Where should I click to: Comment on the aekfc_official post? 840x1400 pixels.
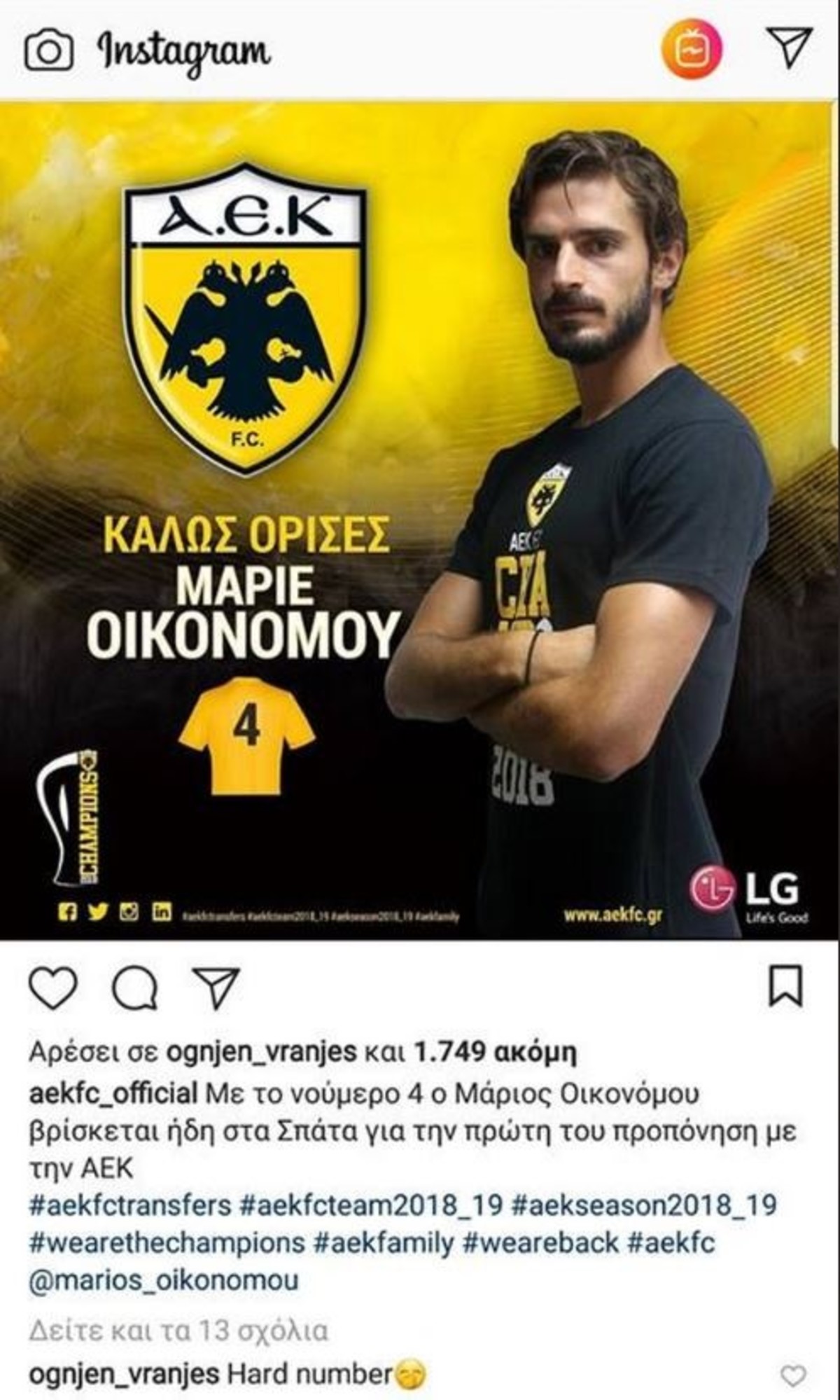(135, 988)
